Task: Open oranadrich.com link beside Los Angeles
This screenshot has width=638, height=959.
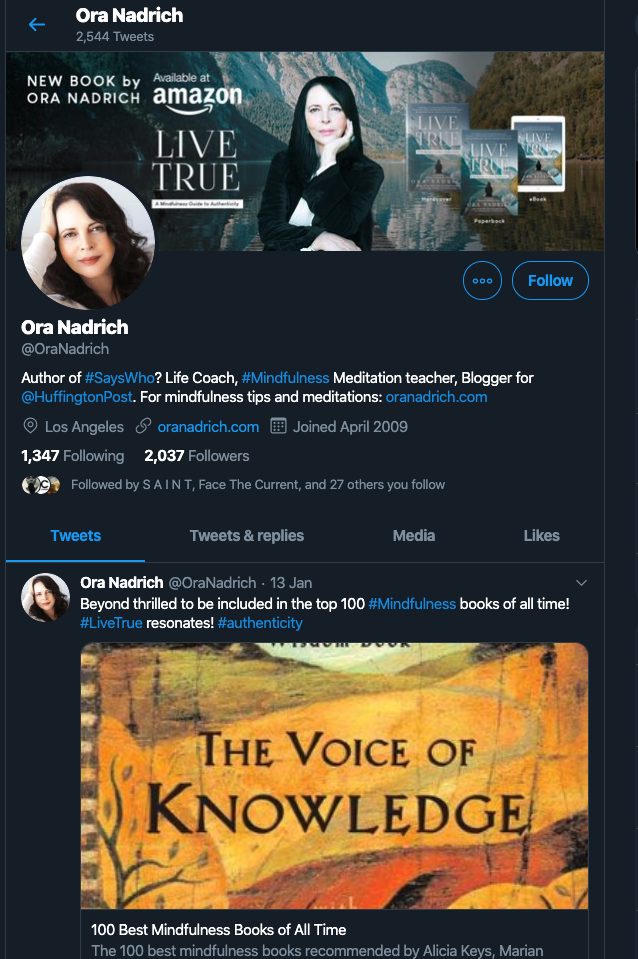Action: (x=208, y=427)
